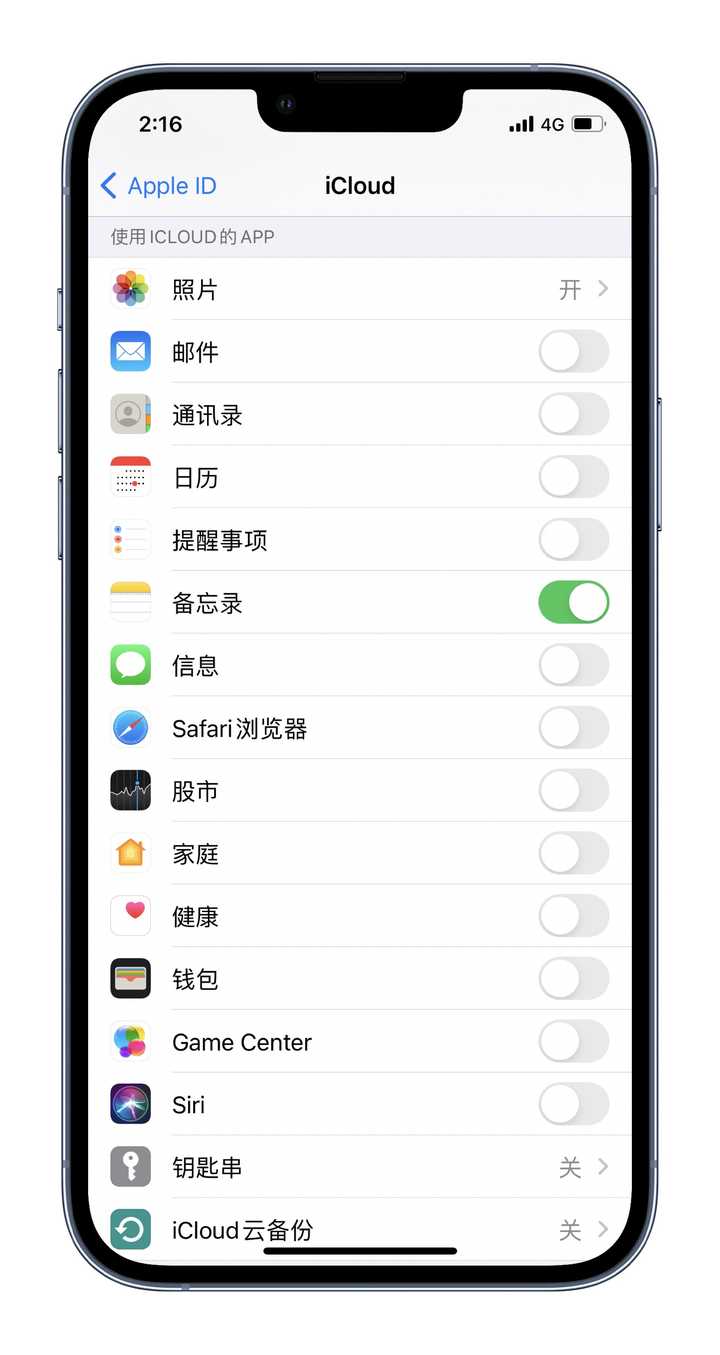Enable the 钱包 switch

[x=573, y=979]
